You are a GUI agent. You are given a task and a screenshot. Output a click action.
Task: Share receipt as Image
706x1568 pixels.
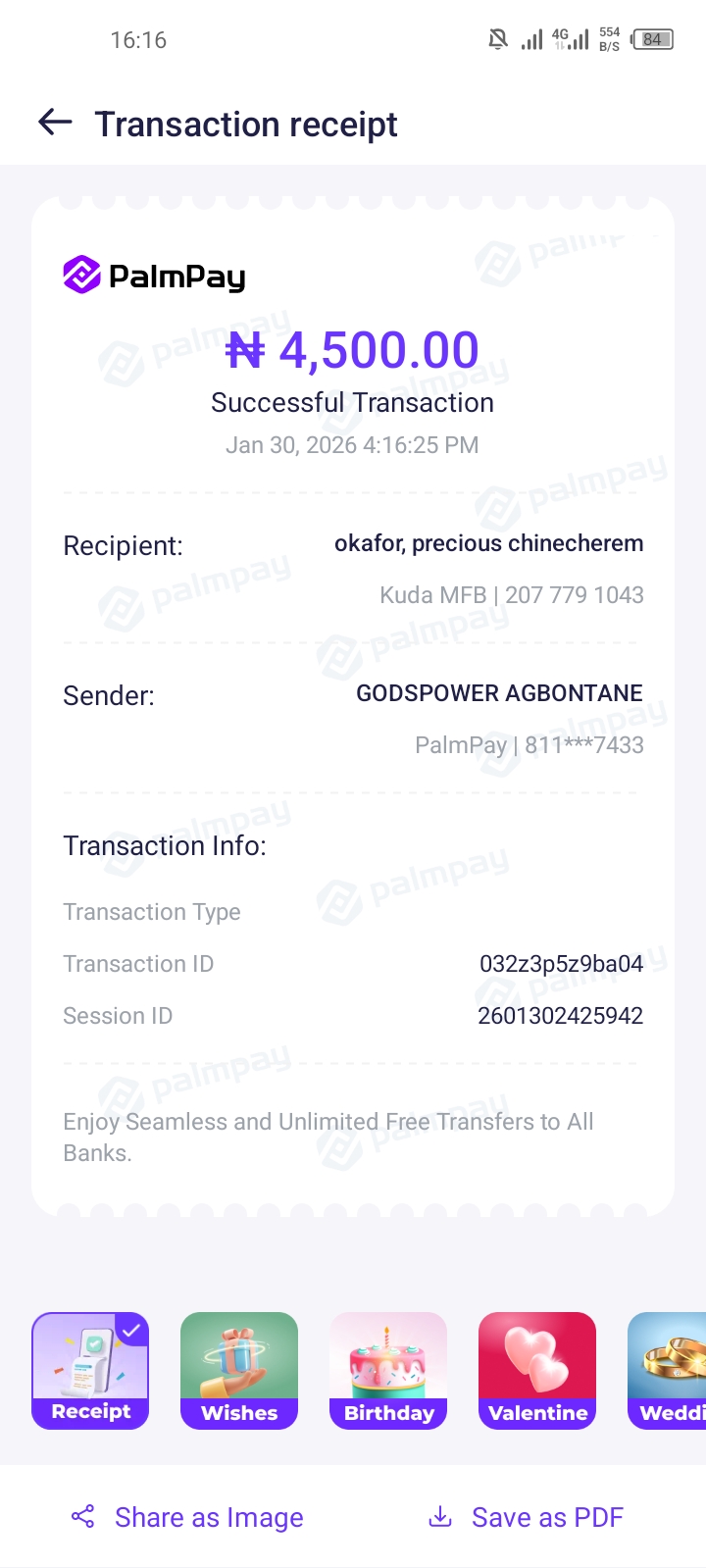click(187, 1517)
